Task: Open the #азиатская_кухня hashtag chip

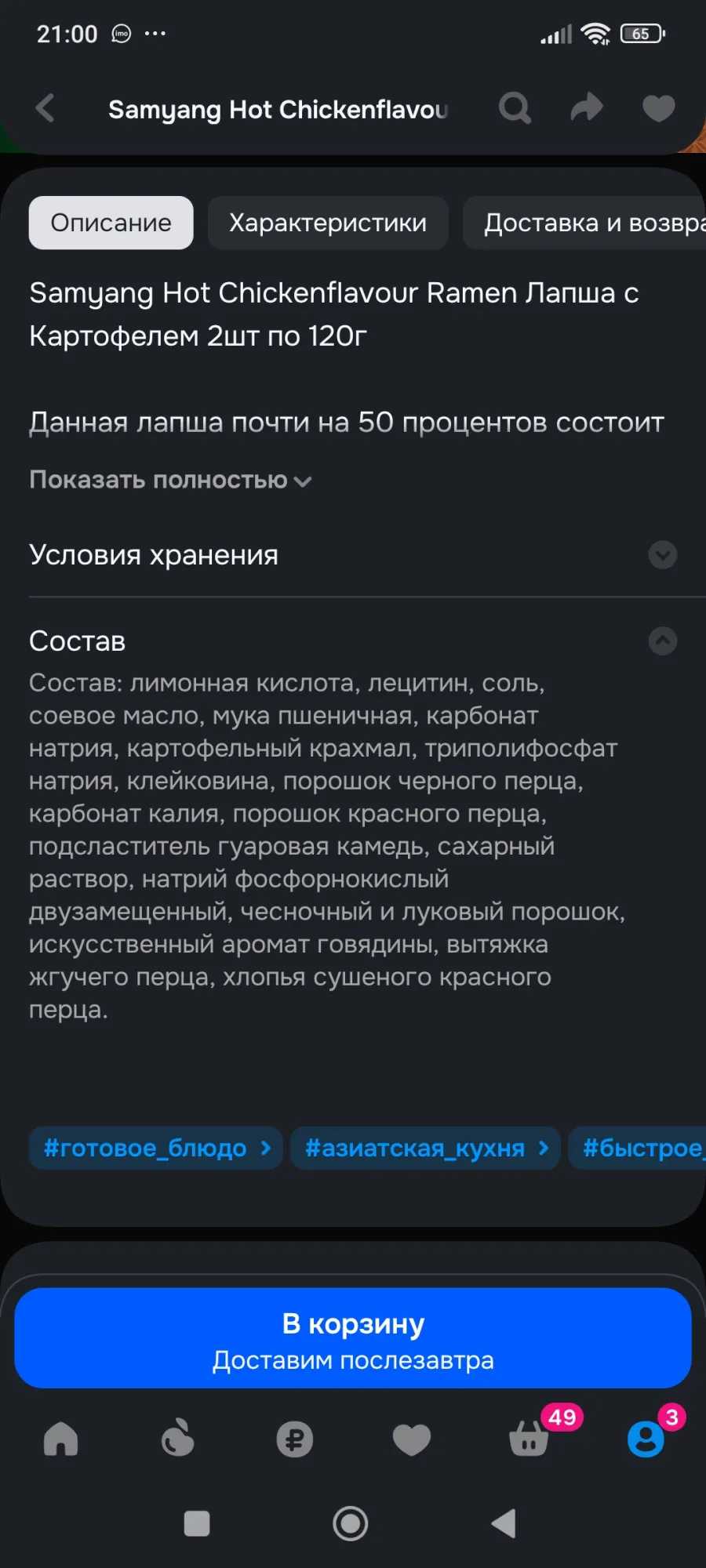Action: pos(425,1149)
